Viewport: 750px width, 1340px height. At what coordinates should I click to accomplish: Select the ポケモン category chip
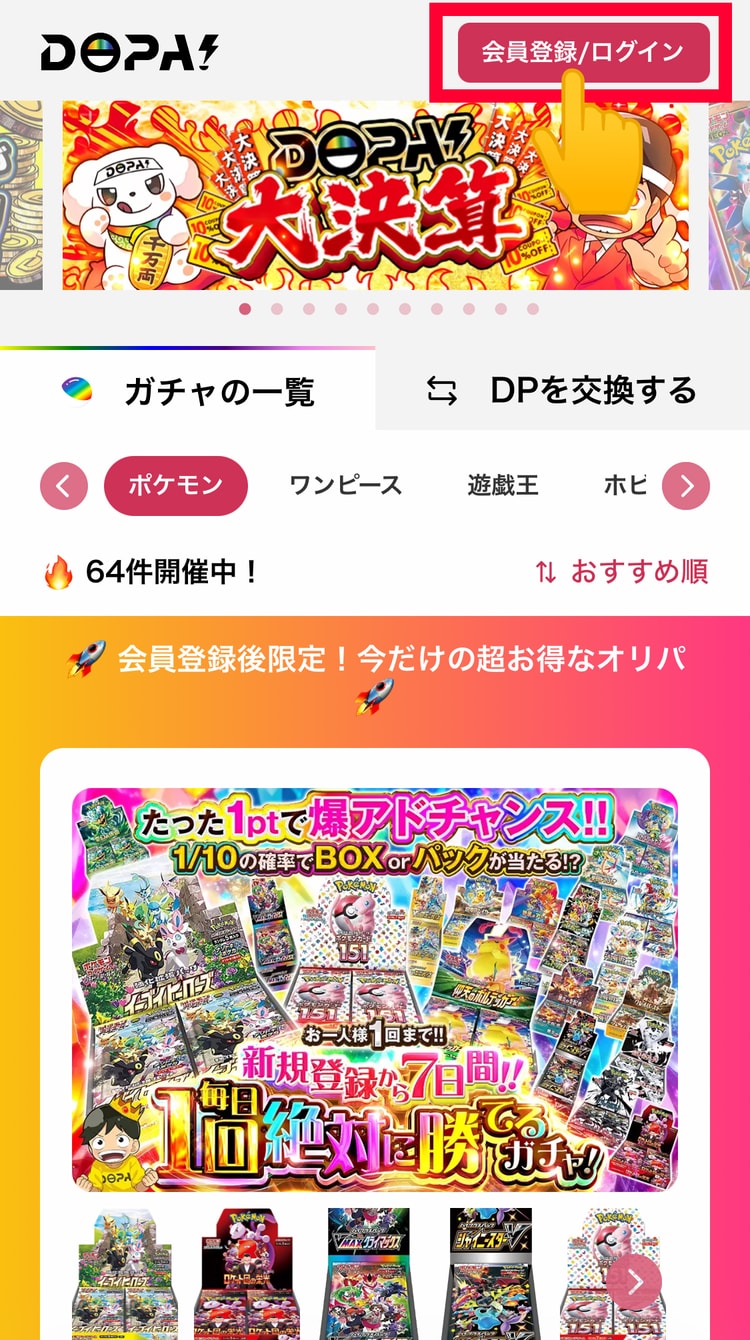[x=176, y=485]
